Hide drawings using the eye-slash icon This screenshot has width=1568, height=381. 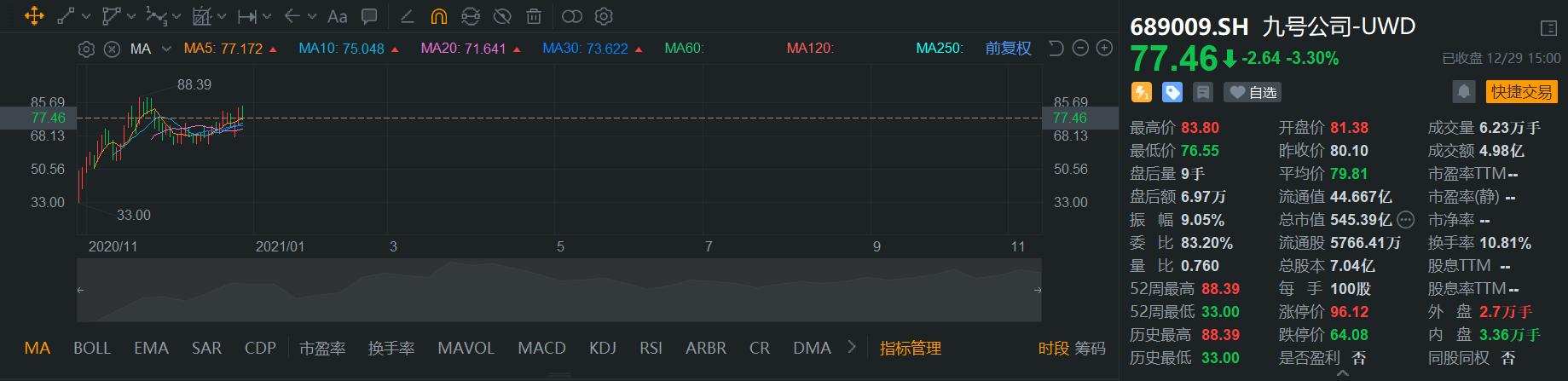coord(502,16)
